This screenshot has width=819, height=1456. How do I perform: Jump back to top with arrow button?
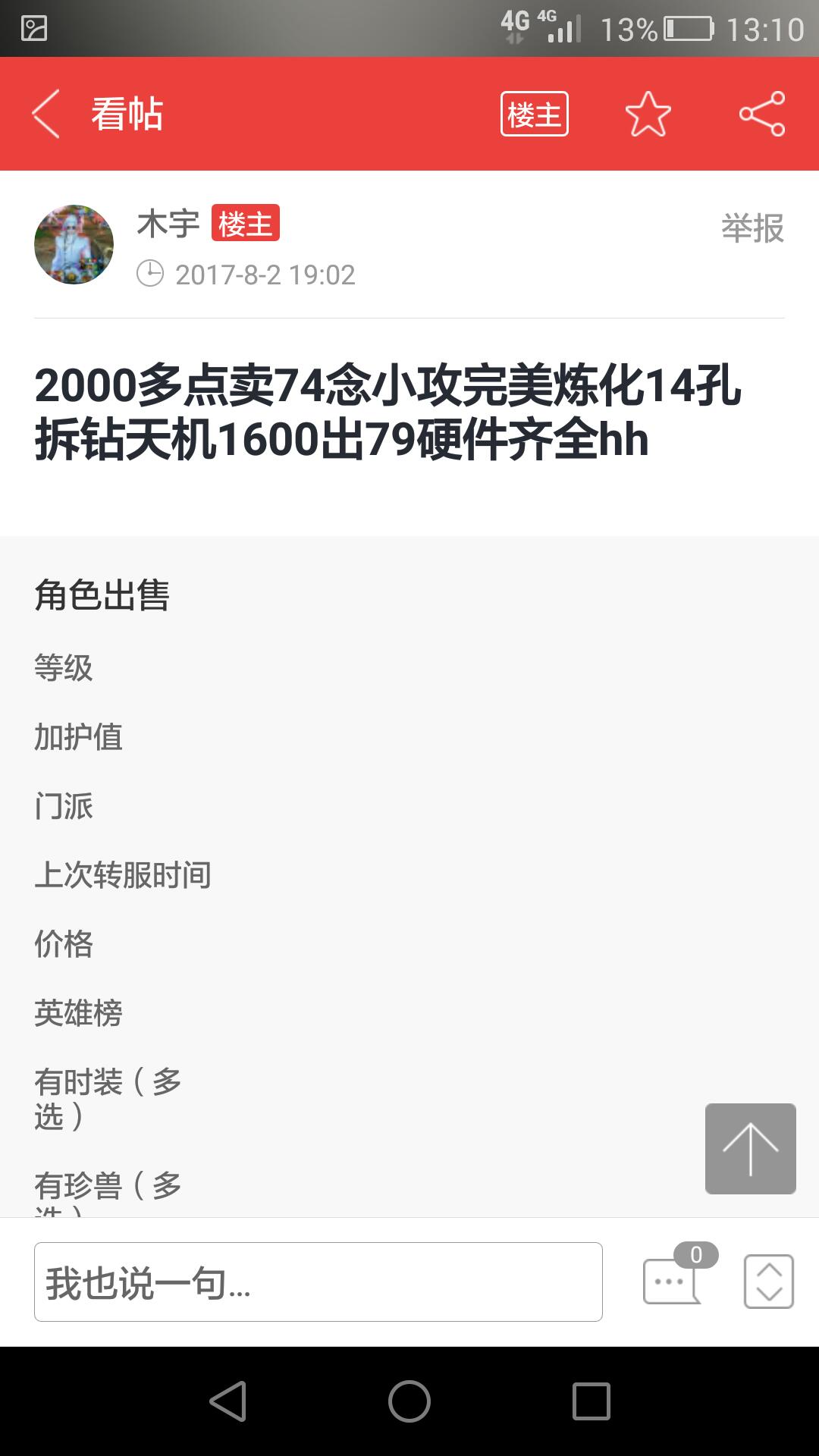[750, 1148]
